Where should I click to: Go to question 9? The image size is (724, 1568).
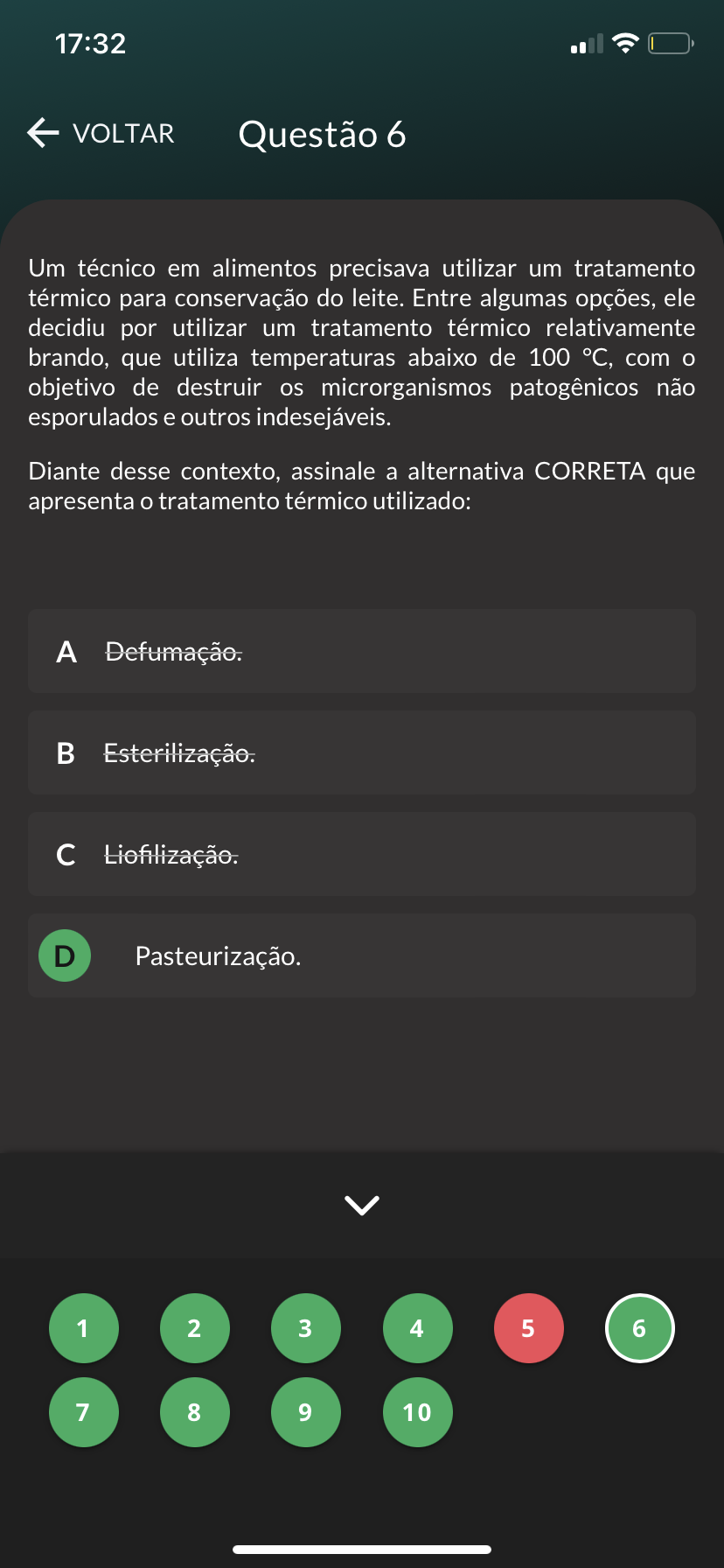point(306,1412)
